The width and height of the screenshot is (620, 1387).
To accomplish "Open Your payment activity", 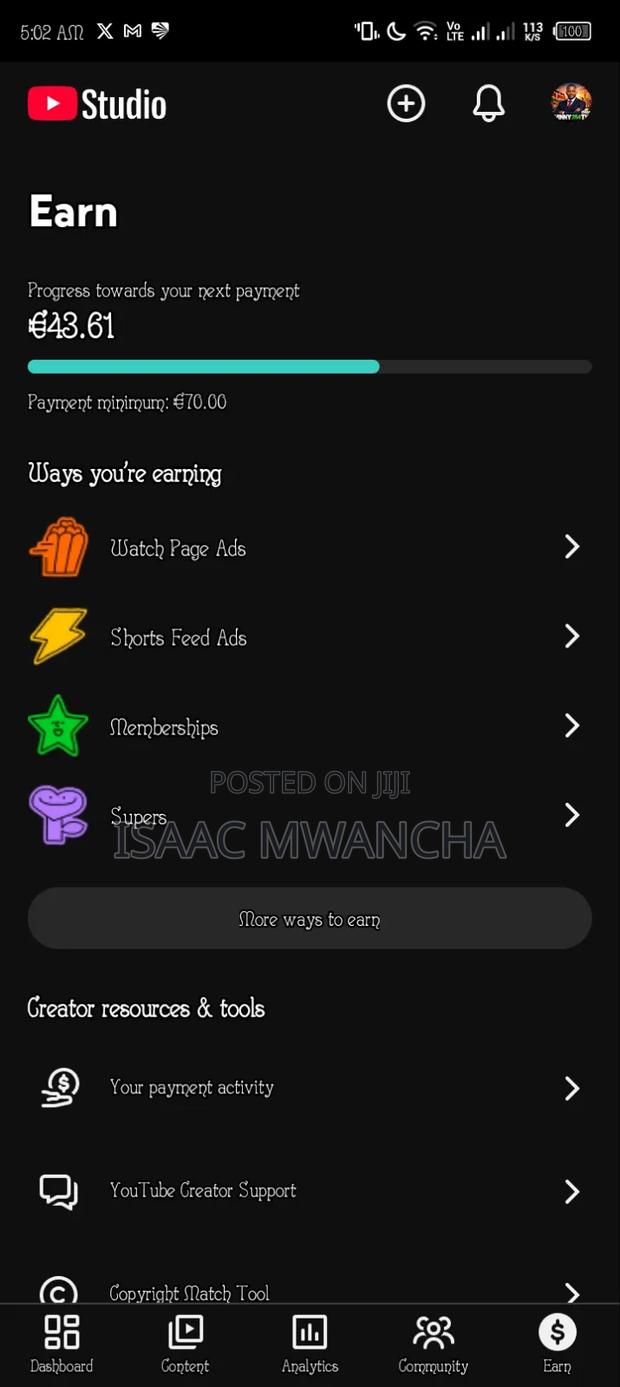I will point(310,1088).
